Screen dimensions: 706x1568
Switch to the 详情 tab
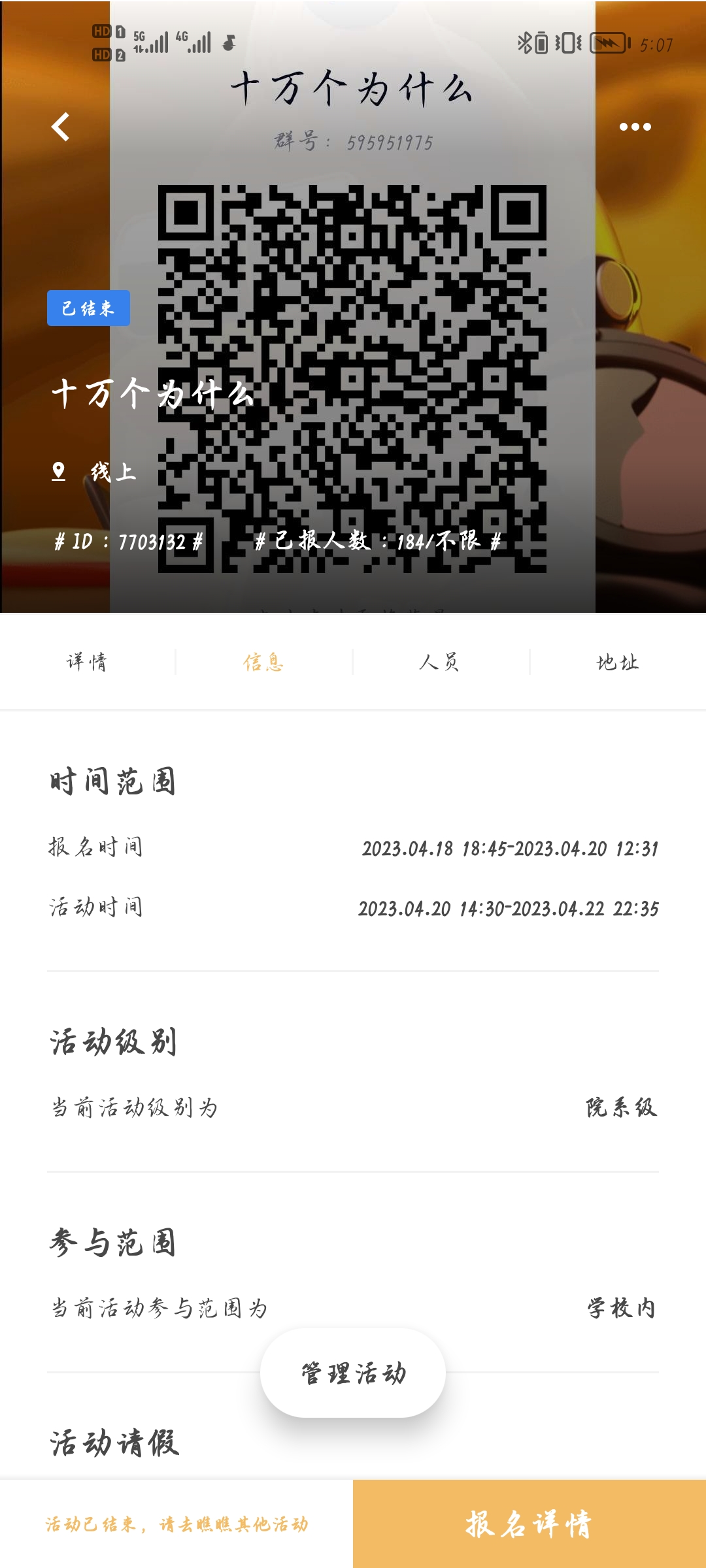click(x=87, y=662)
